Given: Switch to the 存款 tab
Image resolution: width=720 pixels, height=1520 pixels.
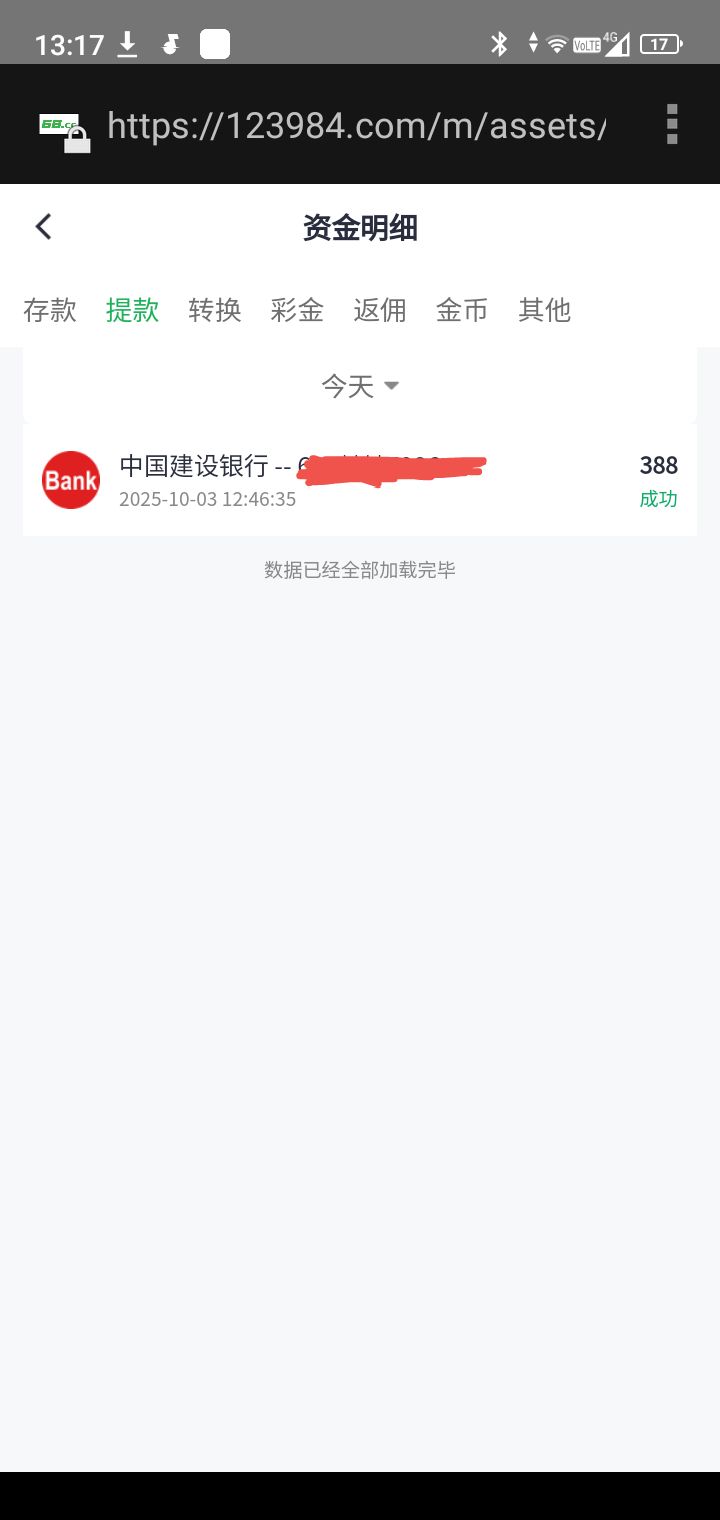Looking at the screenshot, I should coord(50,310).
